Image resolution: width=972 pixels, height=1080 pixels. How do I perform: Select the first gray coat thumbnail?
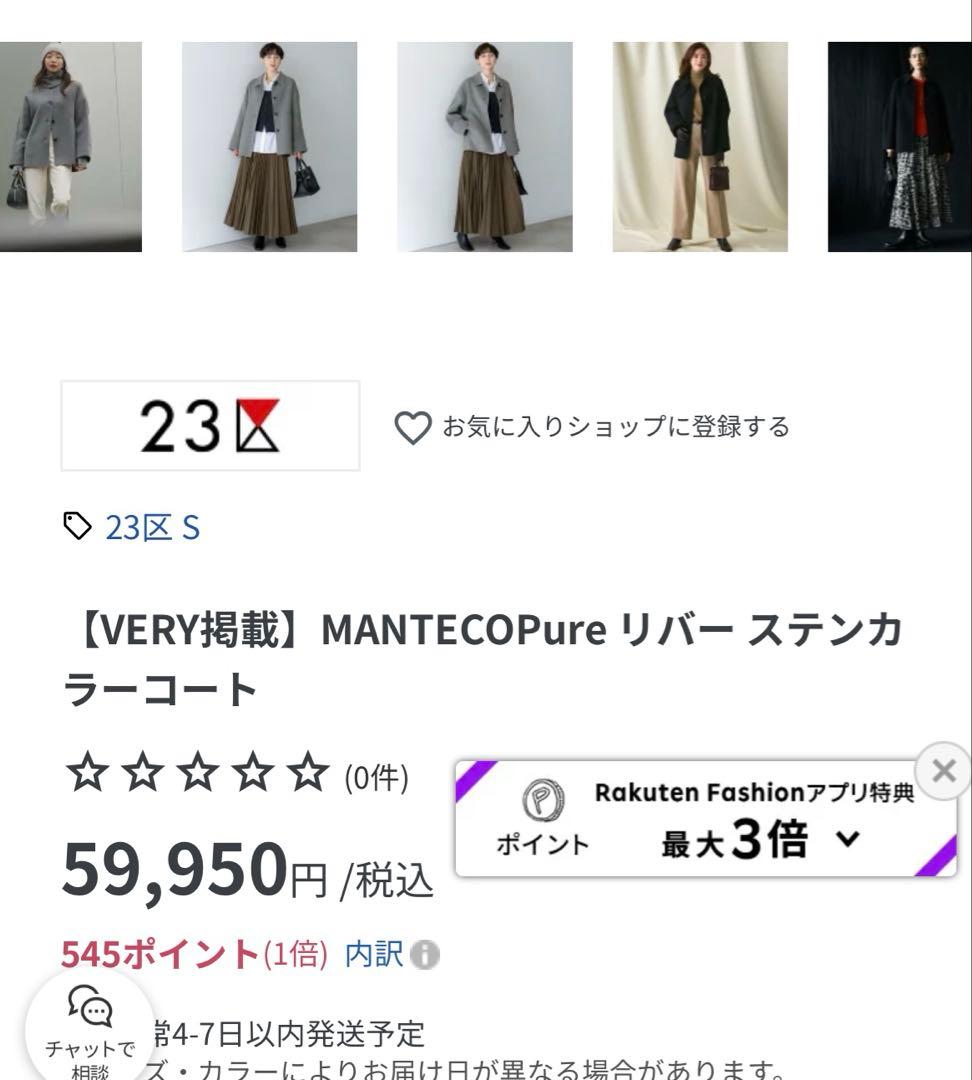tap(70, 146)
